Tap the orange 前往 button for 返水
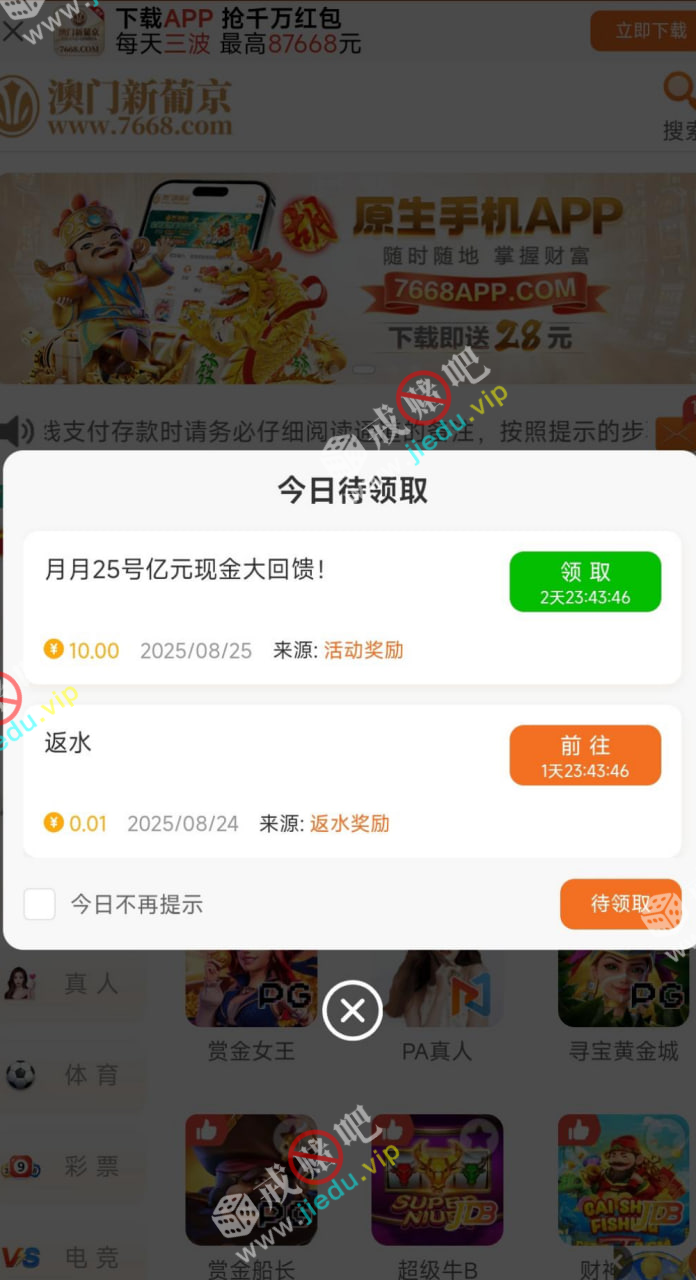The height and width of the screenshot is (1280, 696). coord(585,755)
